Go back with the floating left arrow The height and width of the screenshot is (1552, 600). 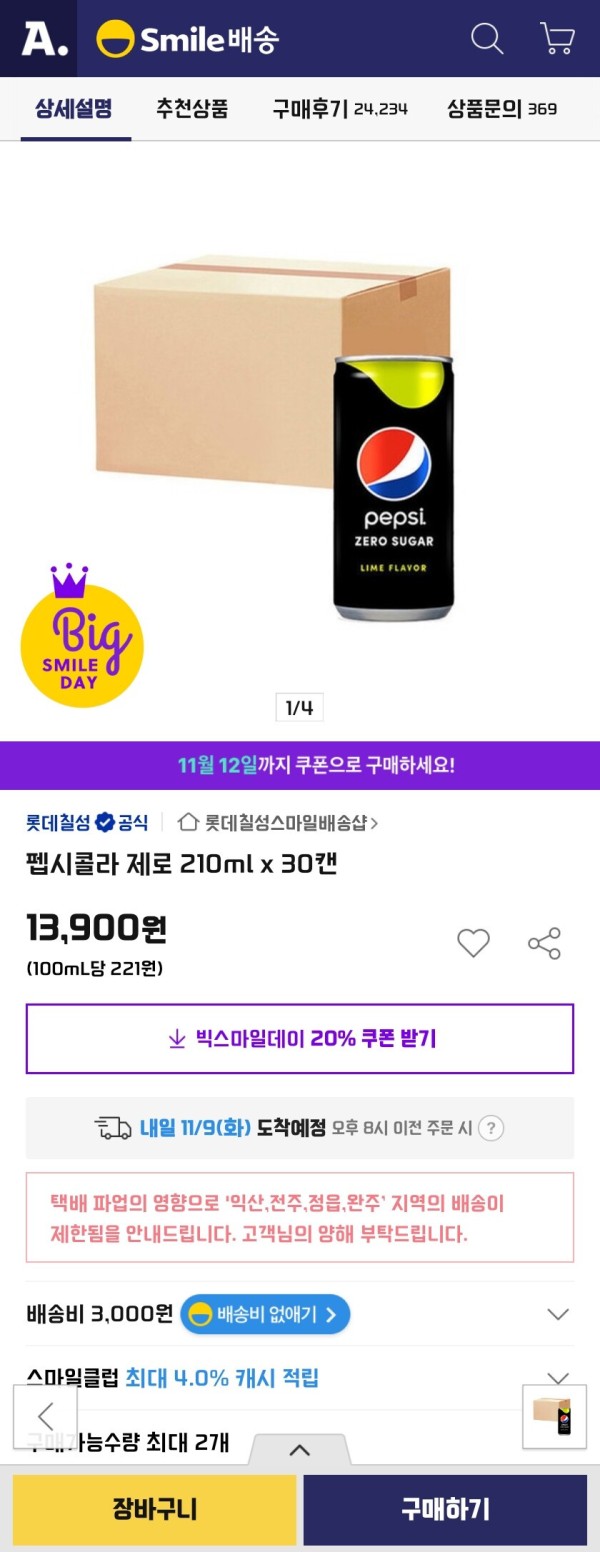coord(45,1416)
